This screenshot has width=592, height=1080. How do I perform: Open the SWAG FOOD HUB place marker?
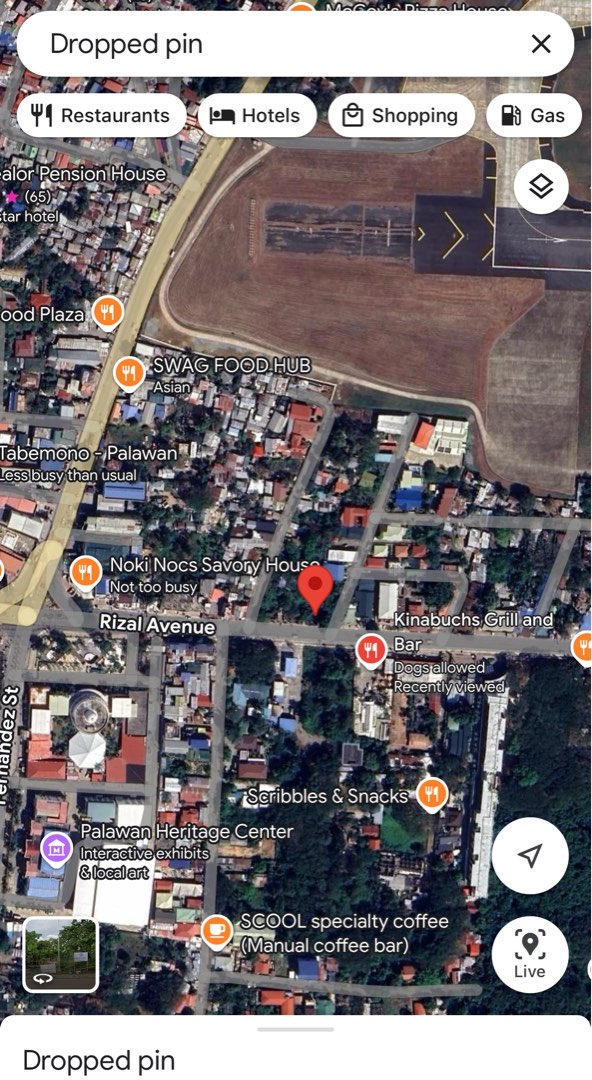[x=128, y=374]
